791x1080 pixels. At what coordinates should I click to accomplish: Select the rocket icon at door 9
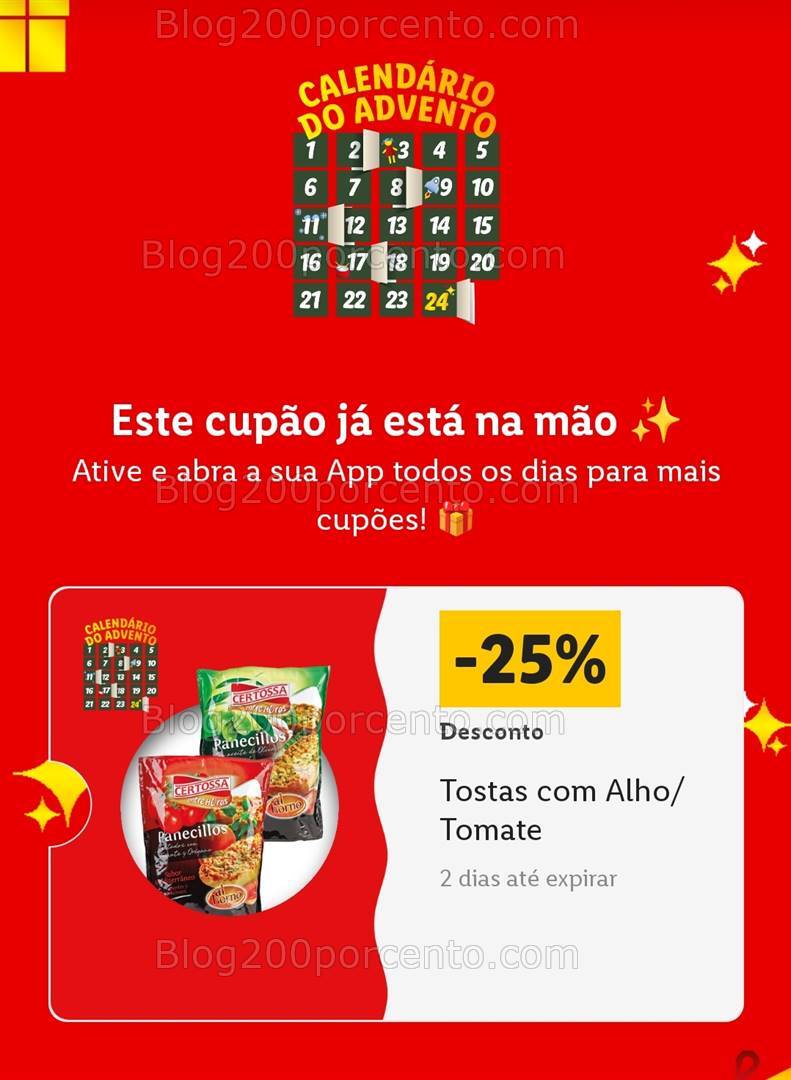tap(432, 186)
